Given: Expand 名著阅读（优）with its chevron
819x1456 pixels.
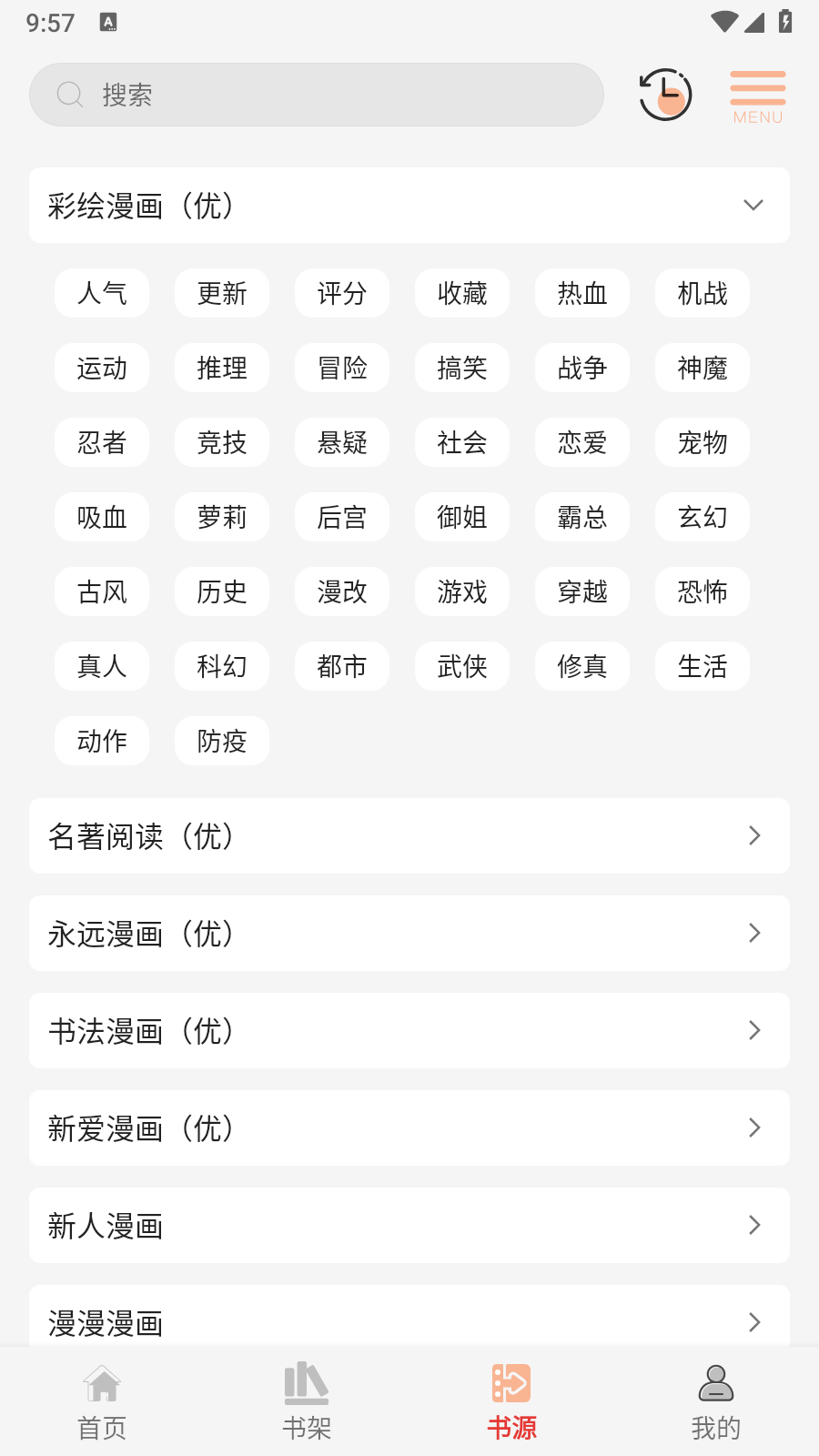Looking at the screenshot, I should point(753,835).
